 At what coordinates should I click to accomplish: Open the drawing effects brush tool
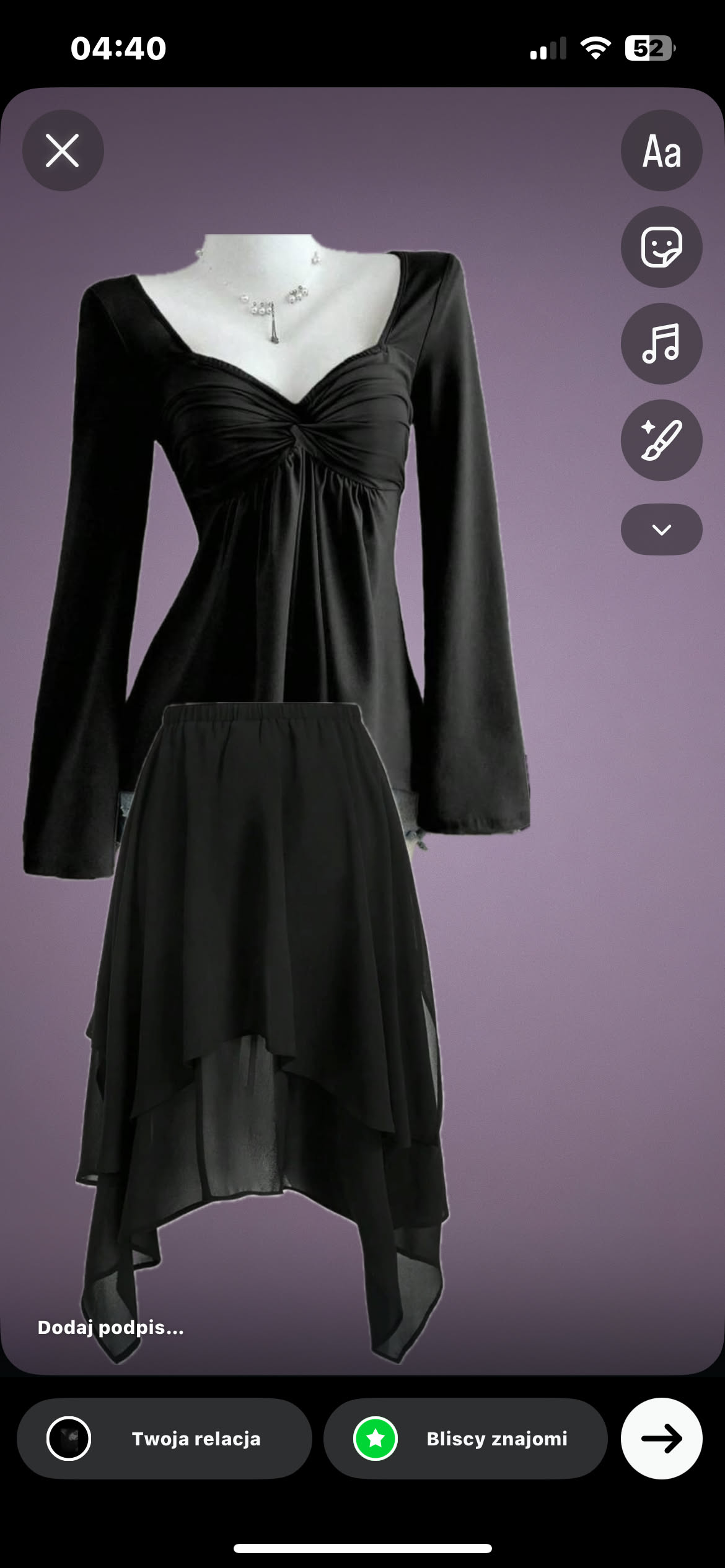pos(661,440)
